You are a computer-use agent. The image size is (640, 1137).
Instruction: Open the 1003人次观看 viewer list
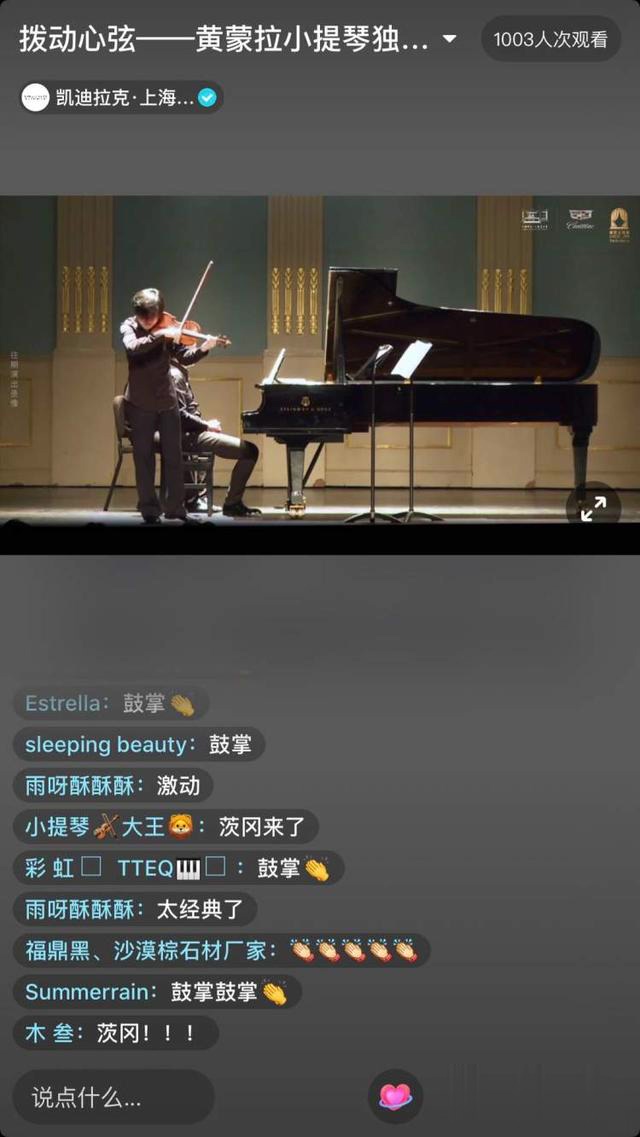pyautogui.click(x=551, y=39)
